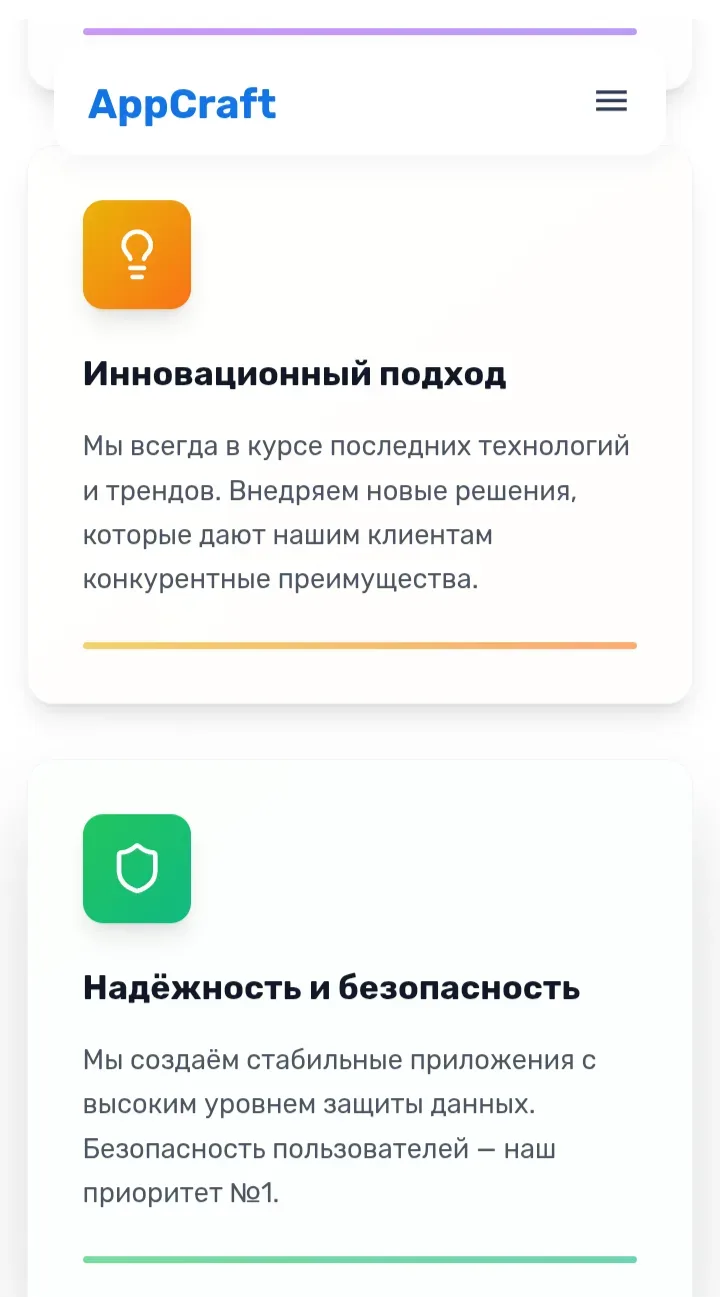Tap the AppCraft logo link
Viewport: 720px width, 1297px height.
[182, 104]
